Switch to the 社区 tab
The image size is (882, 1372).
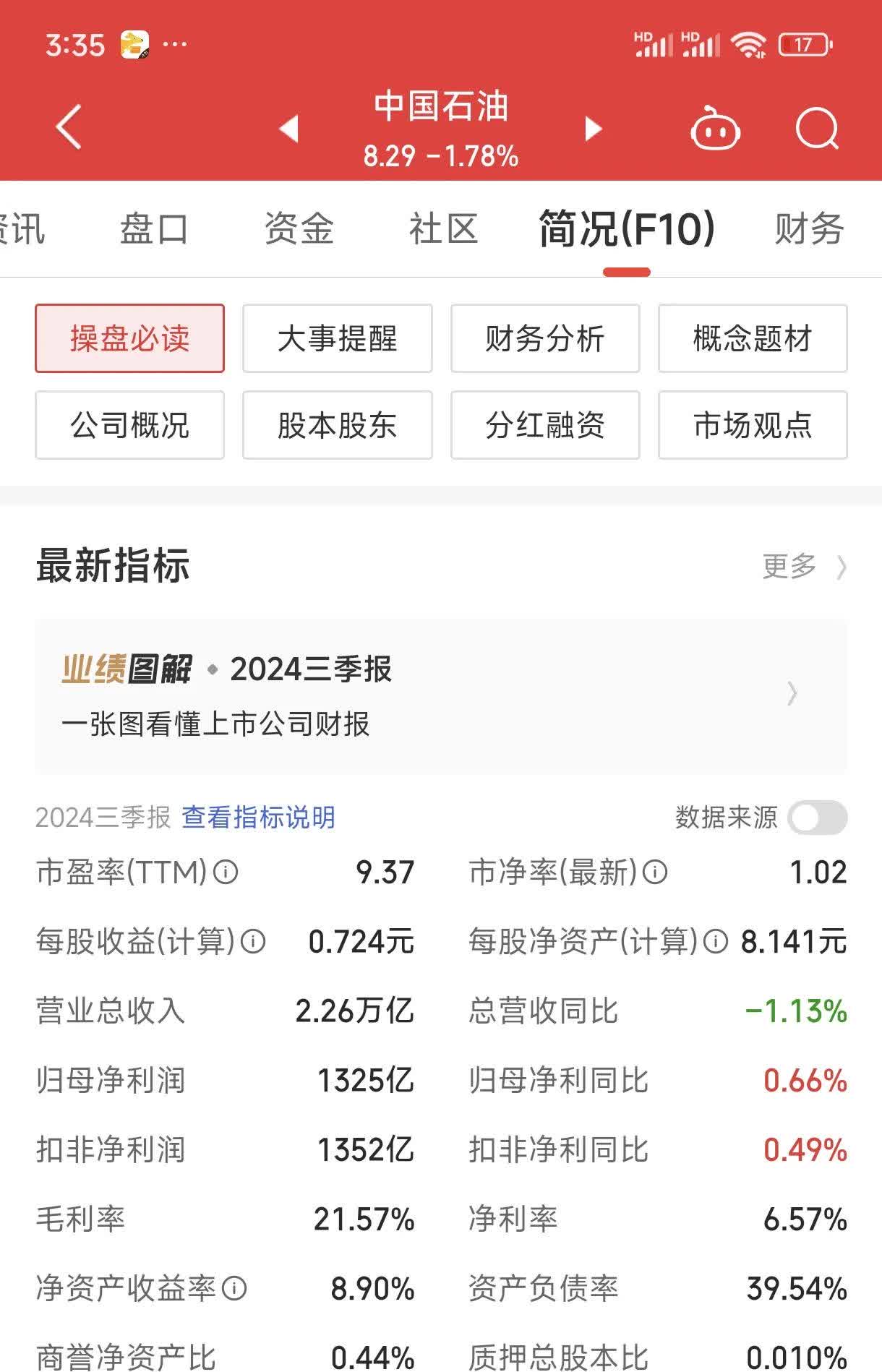(x=443, y=228)
